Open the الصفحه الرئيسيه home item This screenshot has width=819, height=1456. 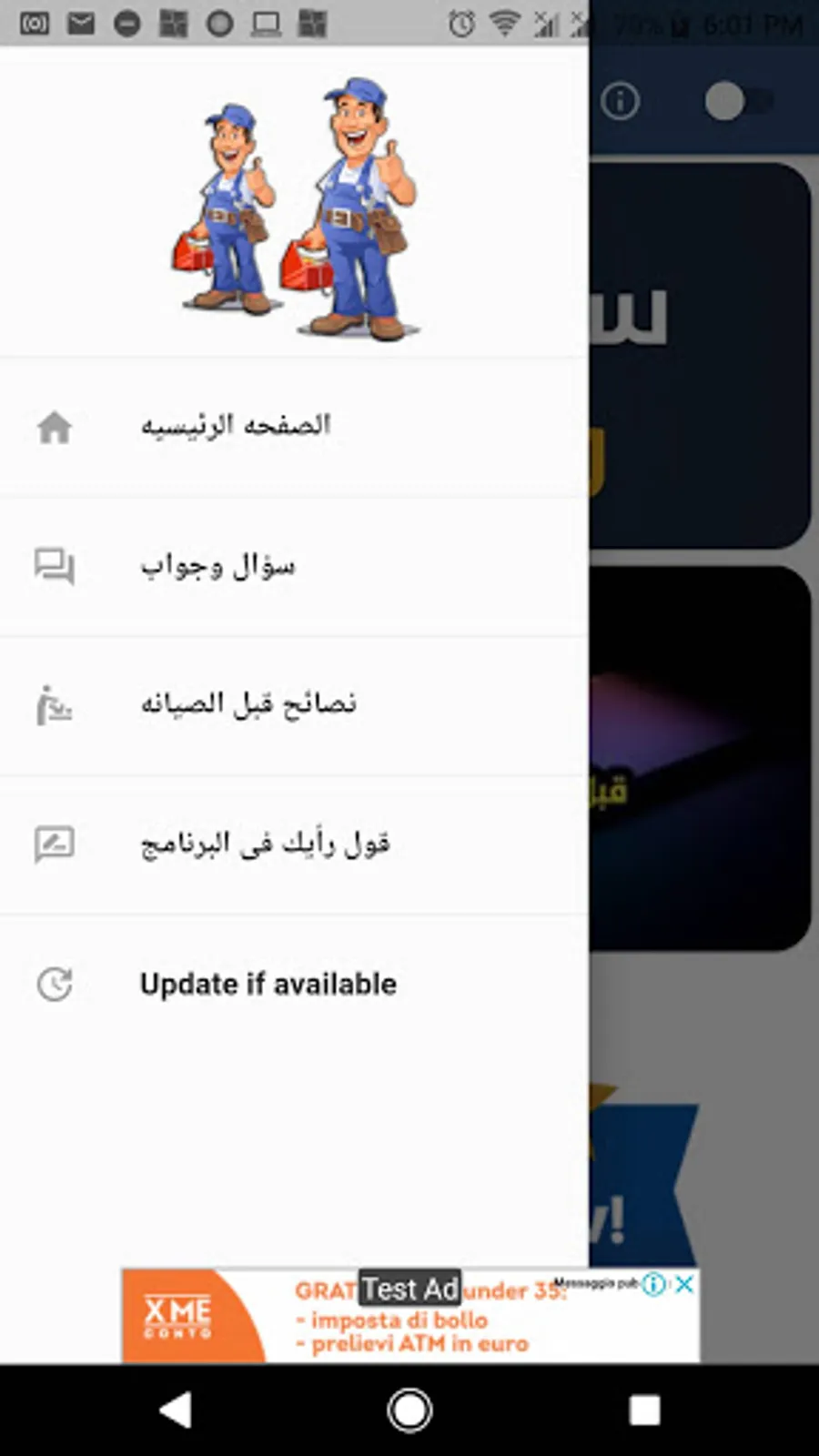[294, 427]
